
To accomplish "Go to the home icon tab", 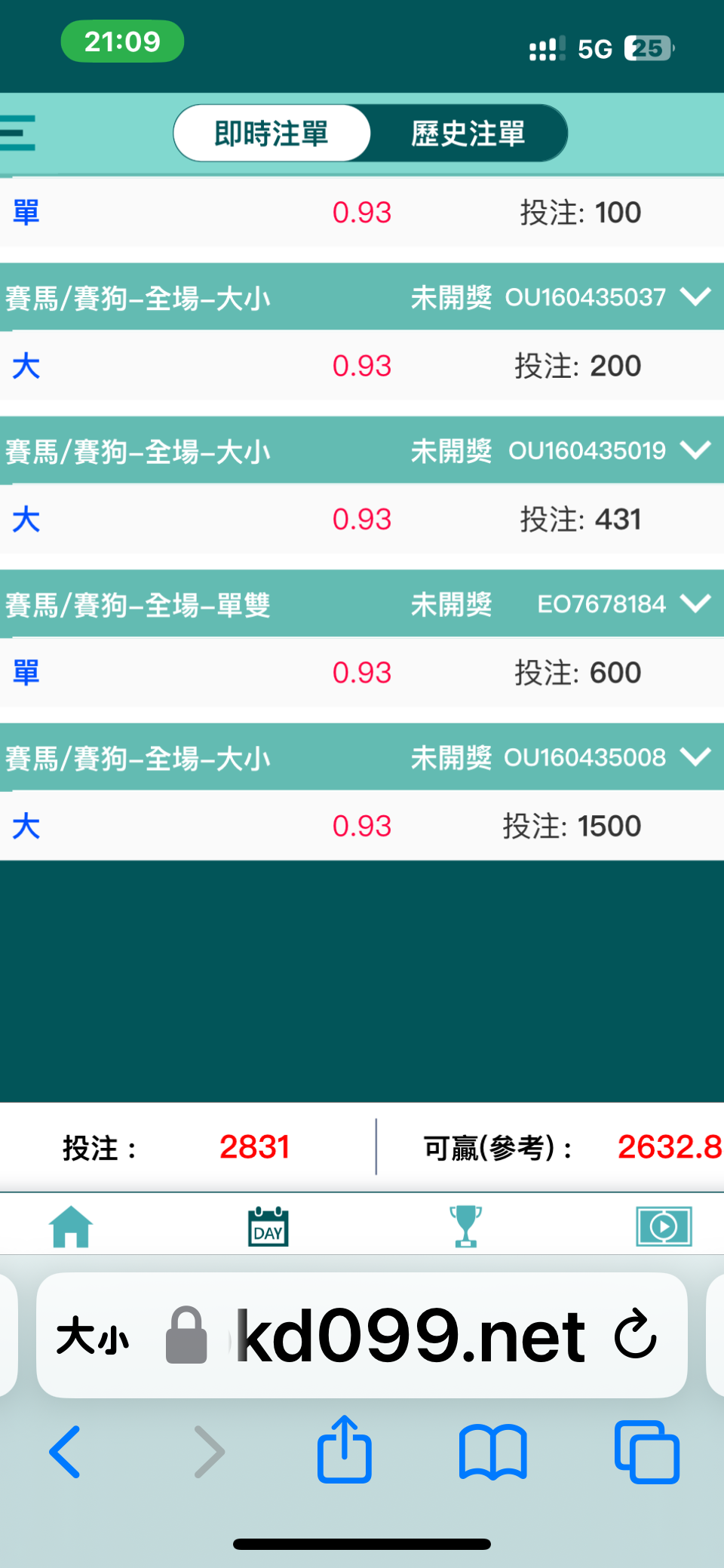I will coord(71,1226).
